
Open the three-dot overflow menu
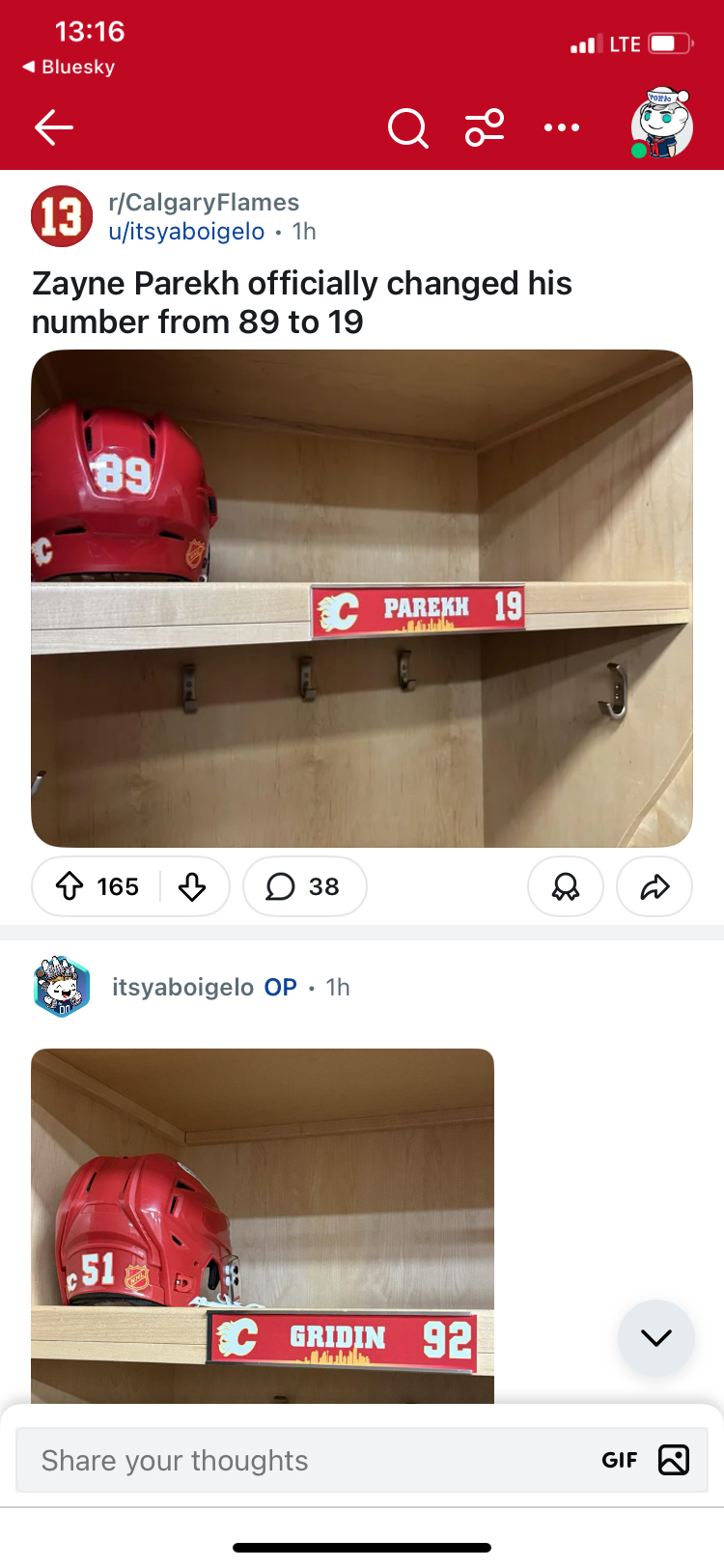coord(562,127)
